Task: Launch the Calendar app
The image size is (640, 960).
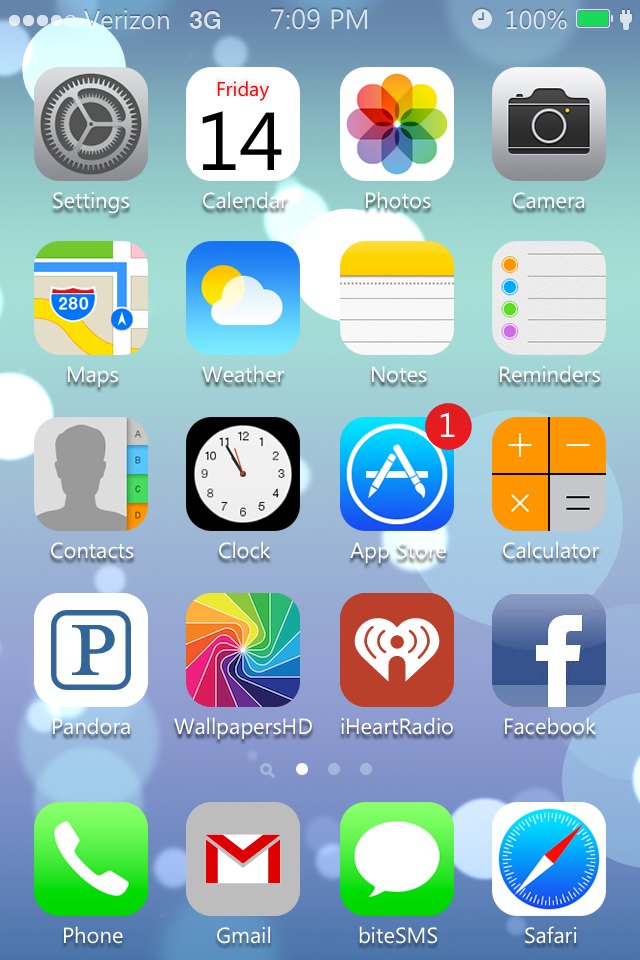Action: pyautogui.click(x=243, y=124)
